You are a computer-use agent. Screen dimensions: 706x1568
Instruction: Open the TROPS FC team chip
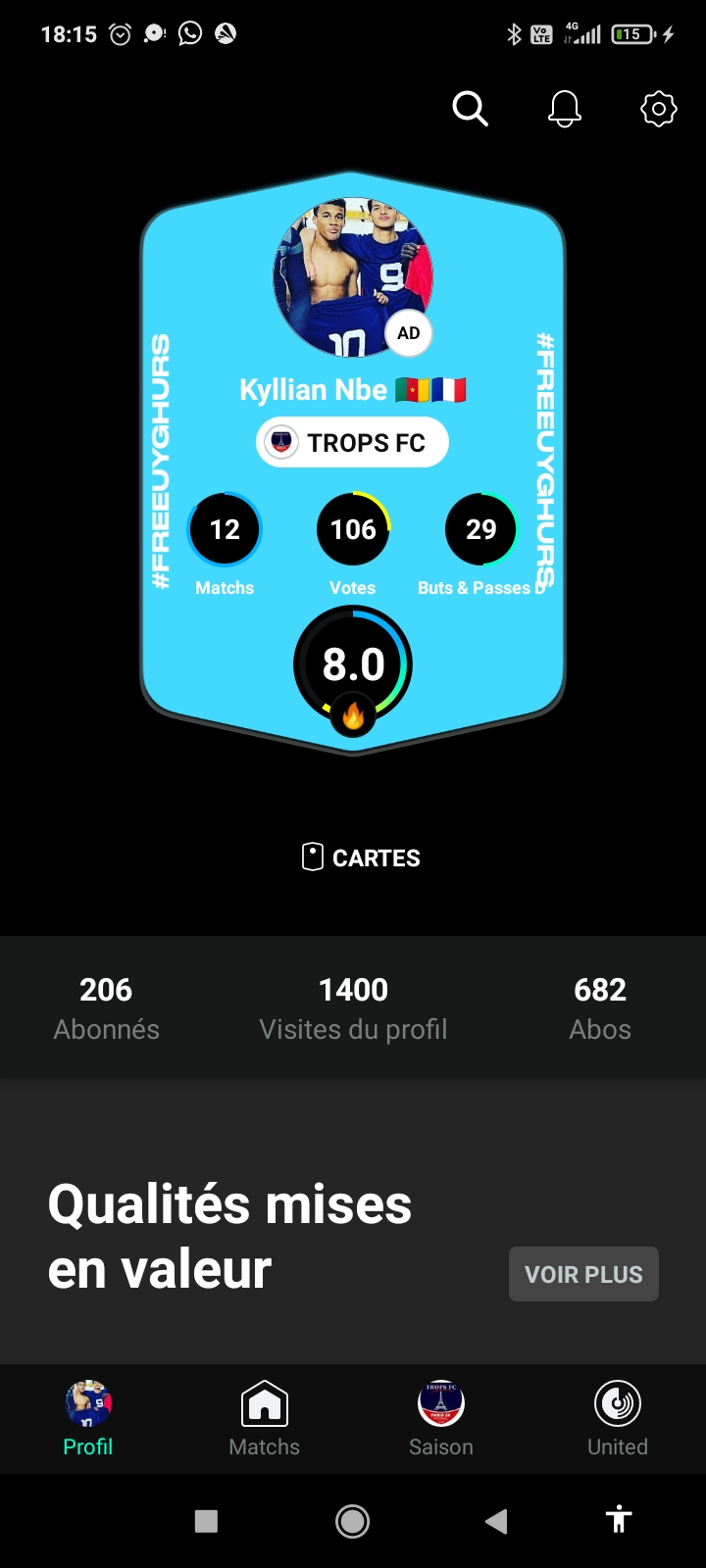pos(352,443)
